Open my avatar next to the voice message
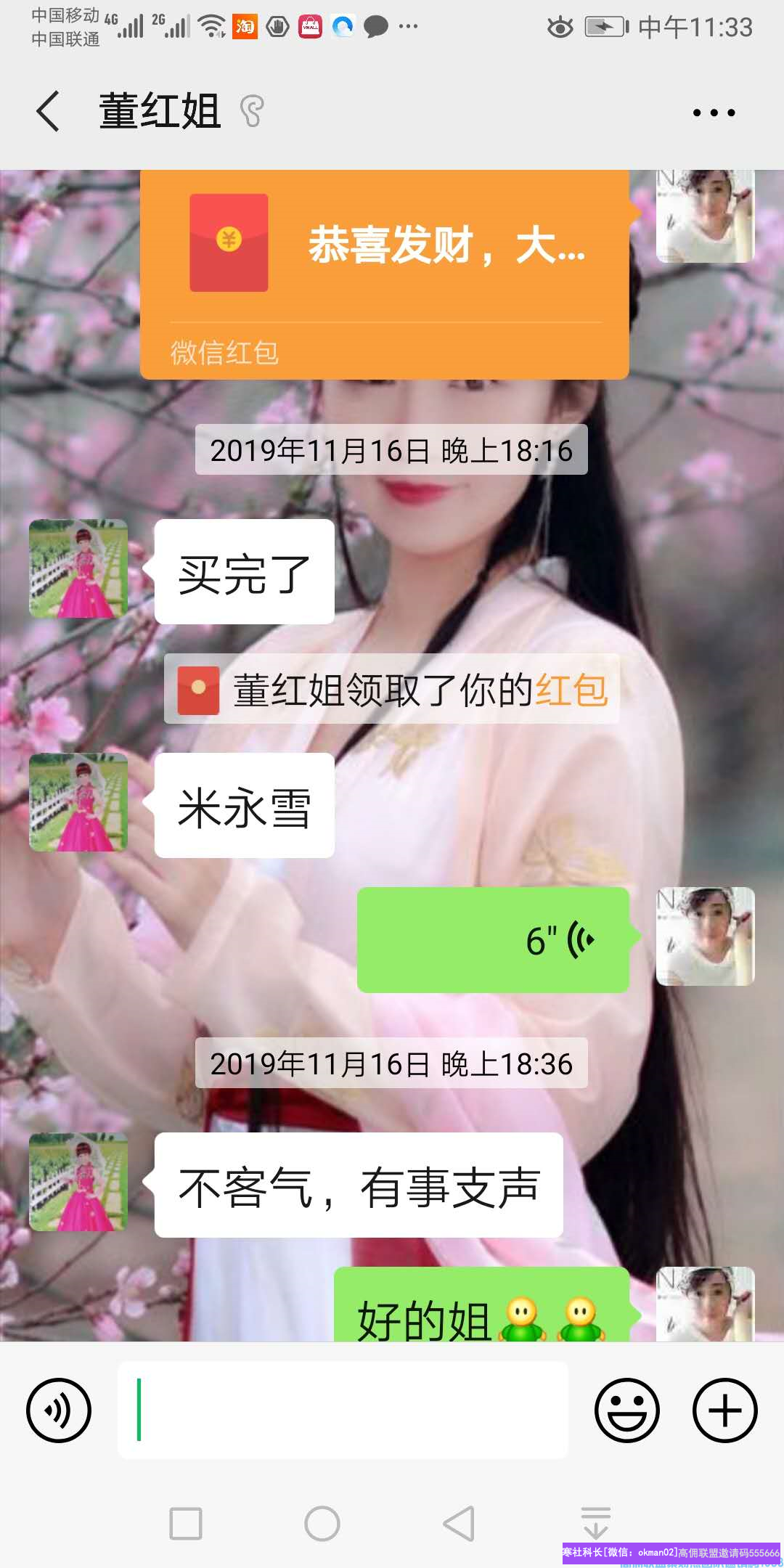 click(x=705, y=936)
